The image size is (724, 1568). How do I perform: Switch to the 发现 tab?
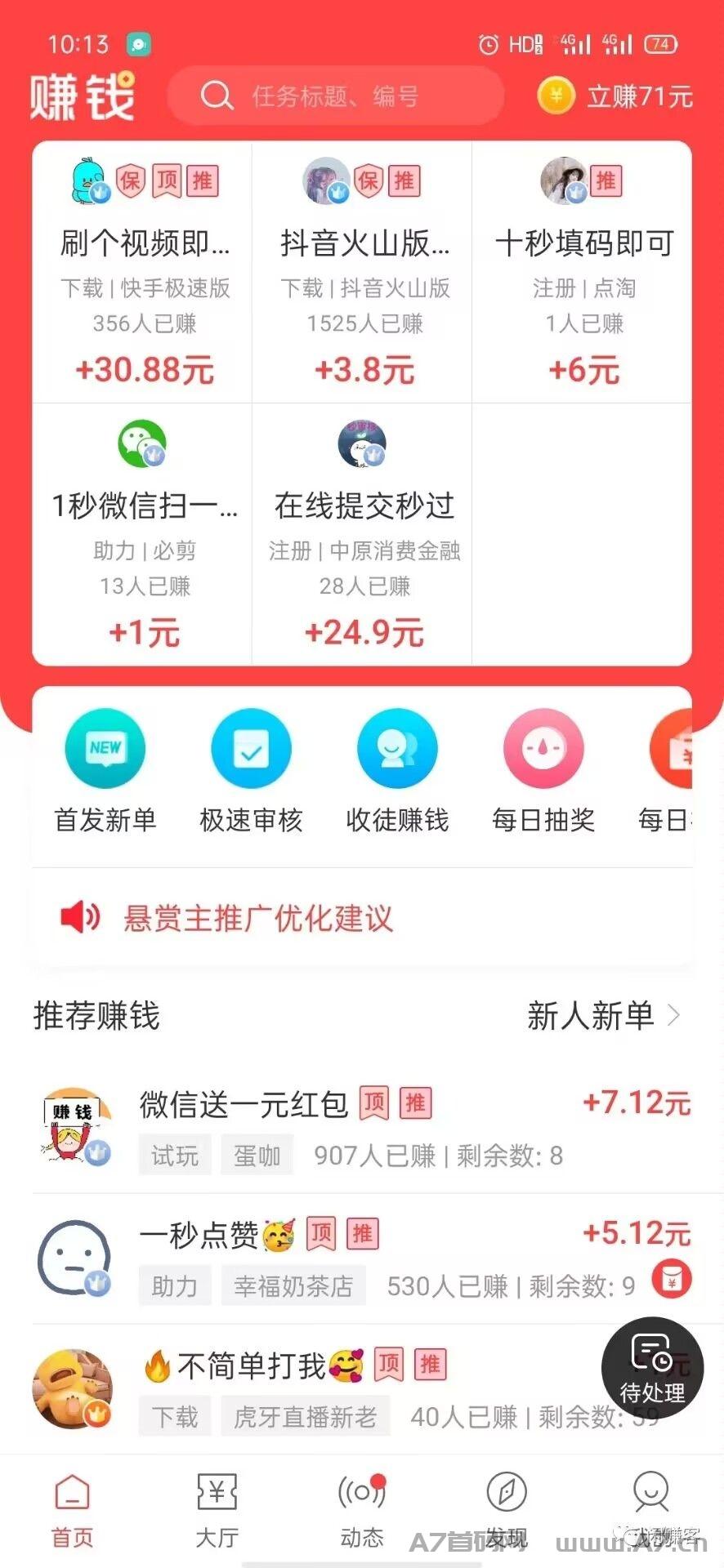point(507,1511)
